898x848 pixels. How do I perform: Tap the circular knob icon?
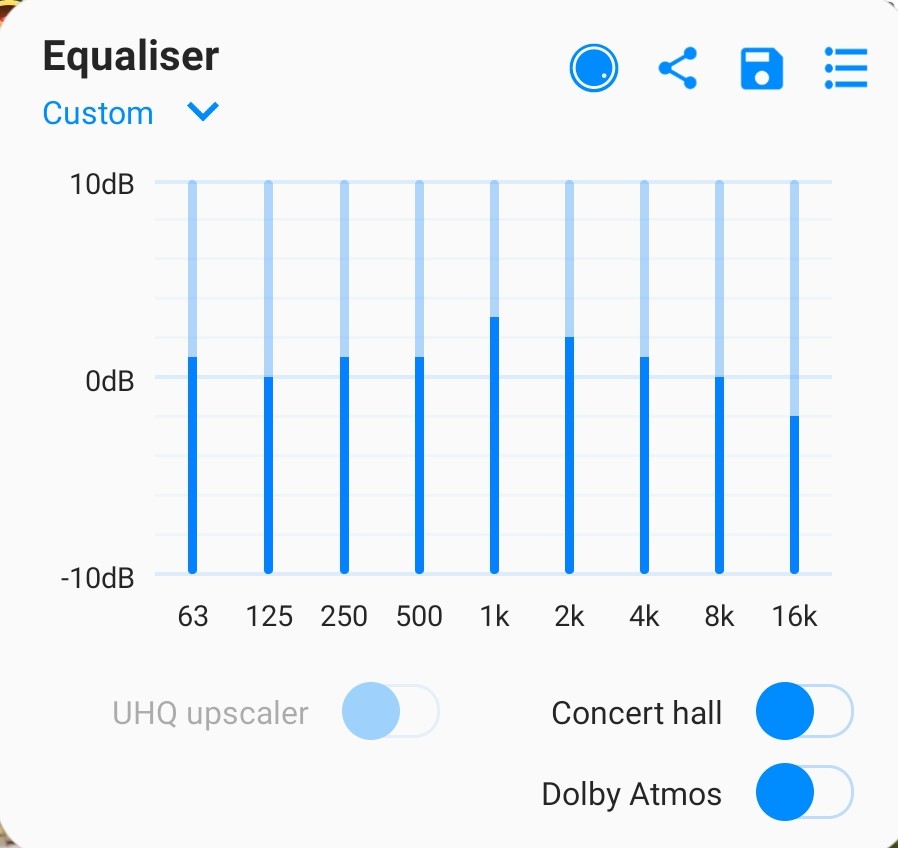(593, 69)
